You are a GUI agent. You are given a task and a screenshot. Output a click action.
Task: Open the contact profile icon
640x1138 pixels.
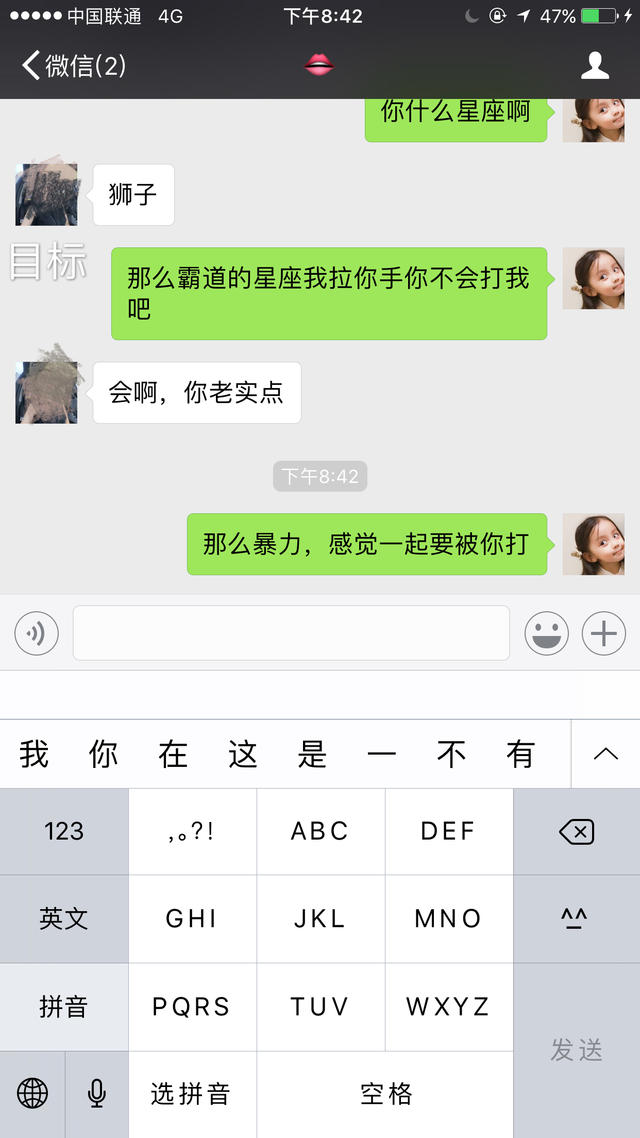594,65
